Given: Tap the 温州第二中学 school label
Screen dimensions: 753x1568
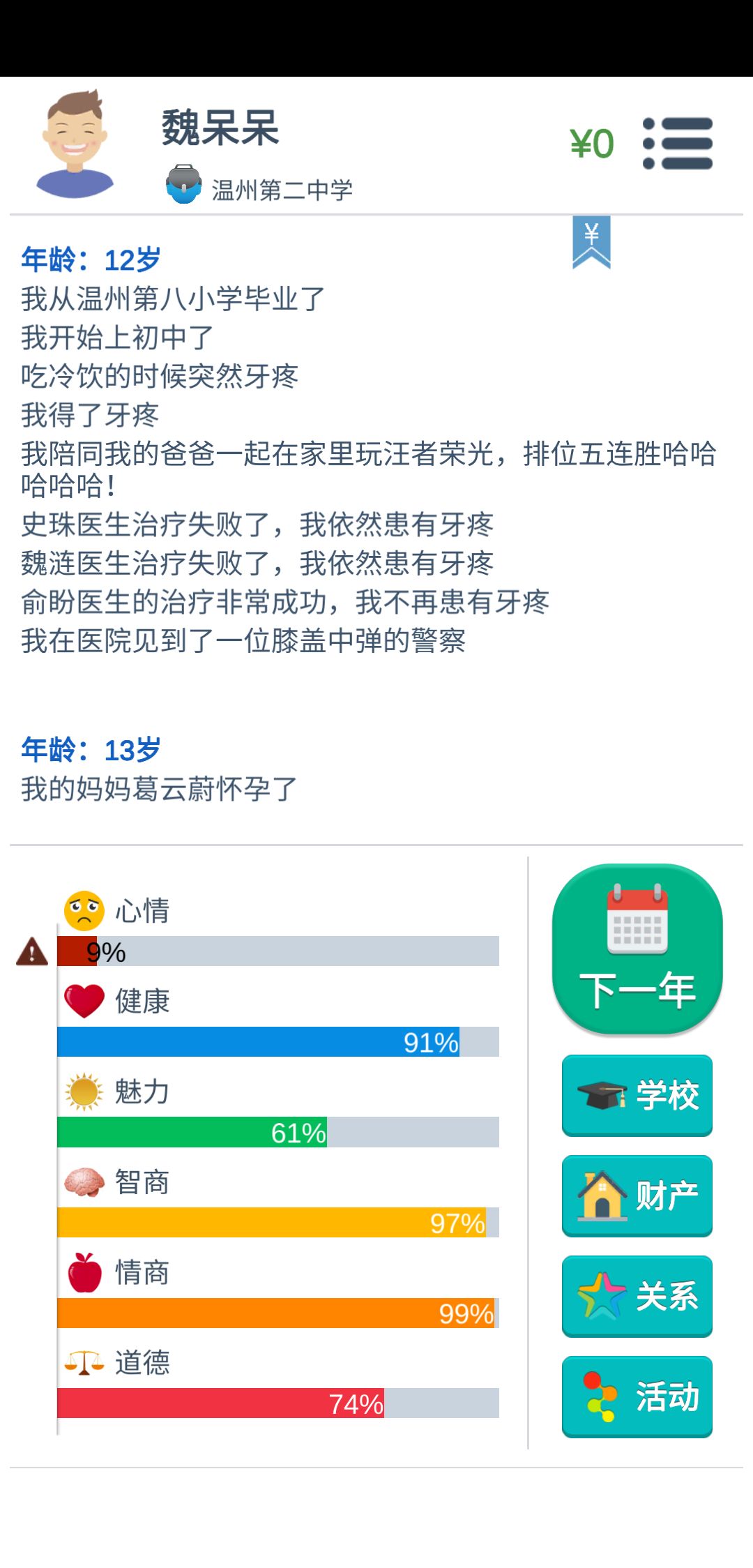Looking at the screenshot, I should 282,190.
